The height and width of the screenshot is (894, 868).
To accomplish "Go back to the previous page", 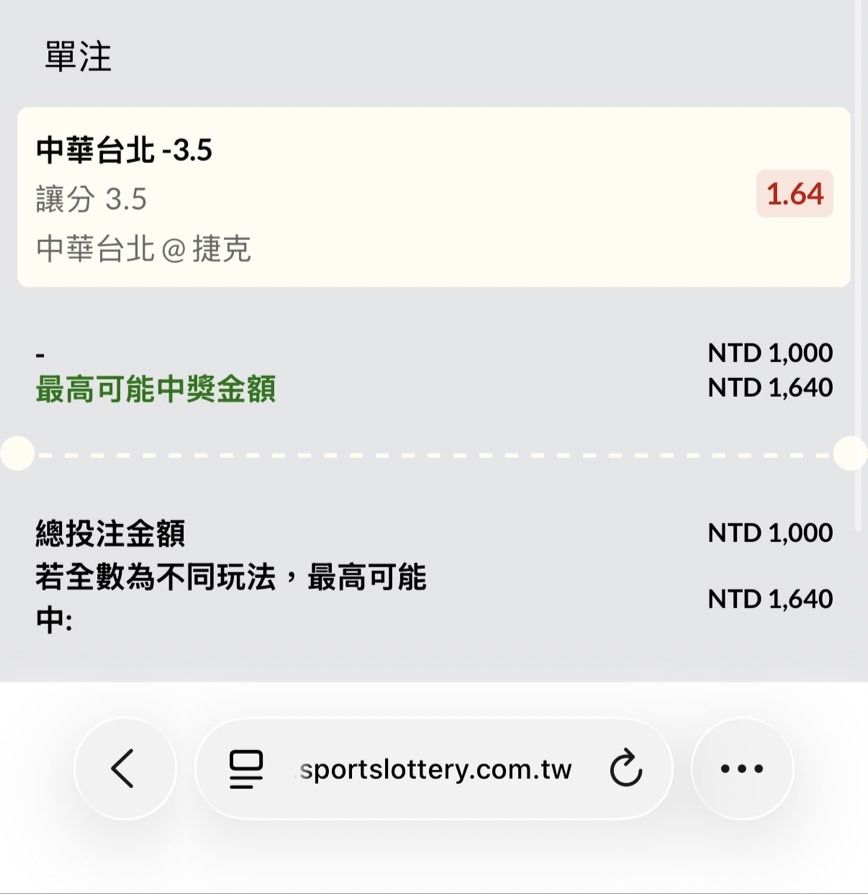I will 124,769.
